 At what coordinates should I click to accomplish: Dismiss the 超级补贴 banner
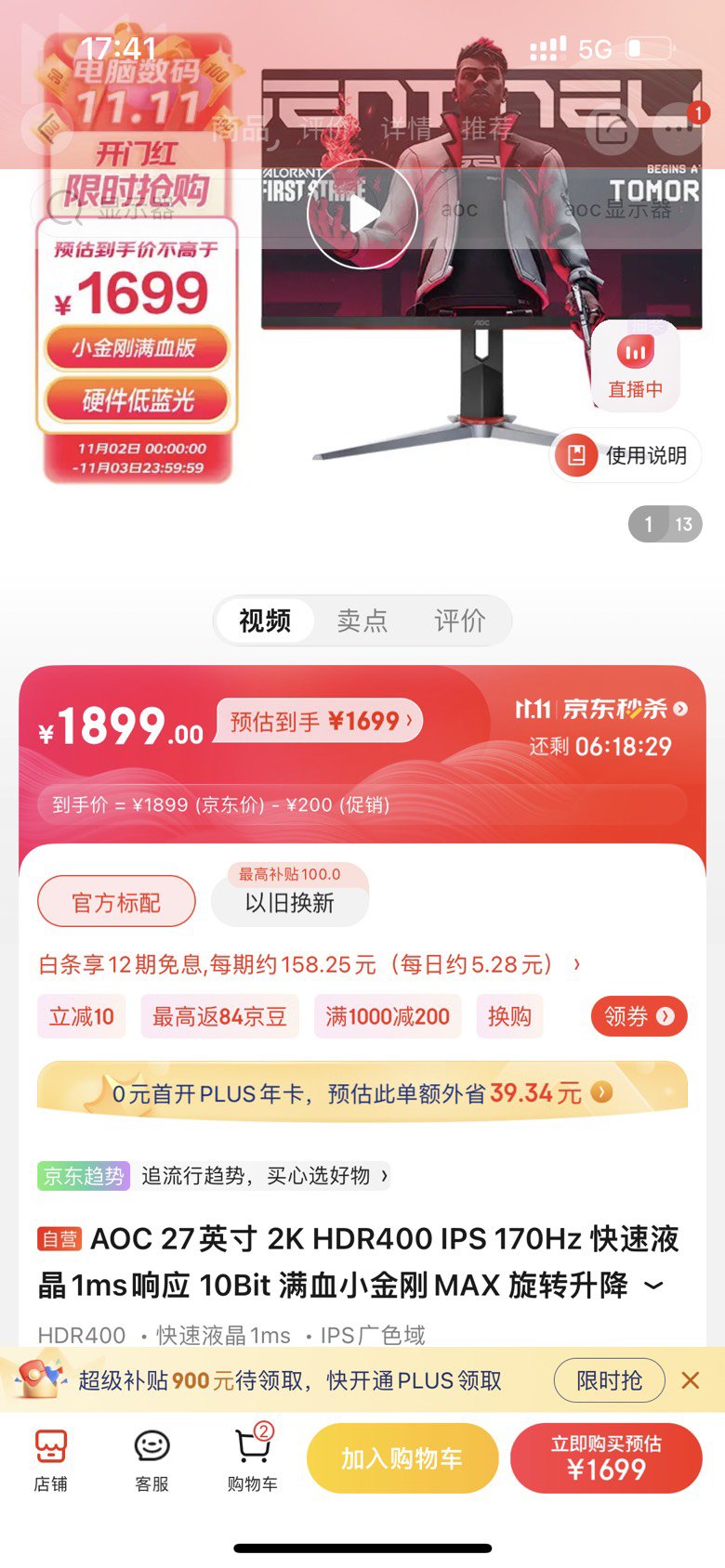[x=690, y=1380]
